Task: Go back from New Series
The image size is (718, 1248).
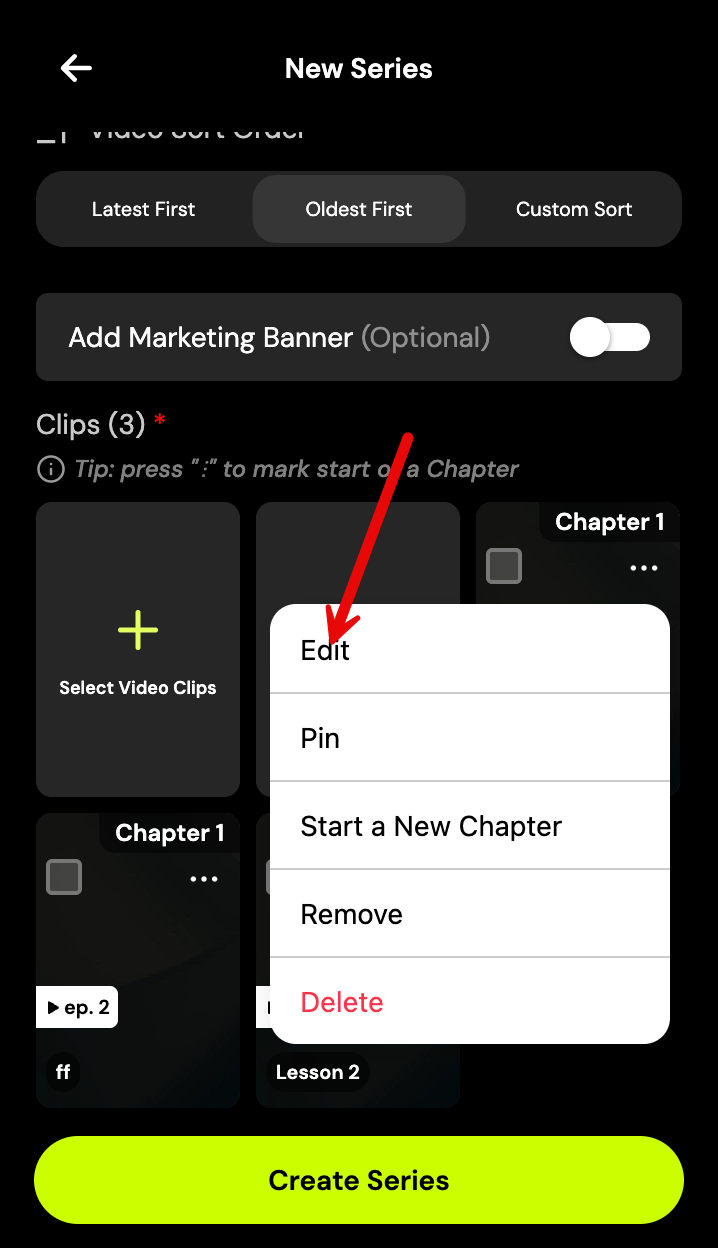Action: click(76, 68)
